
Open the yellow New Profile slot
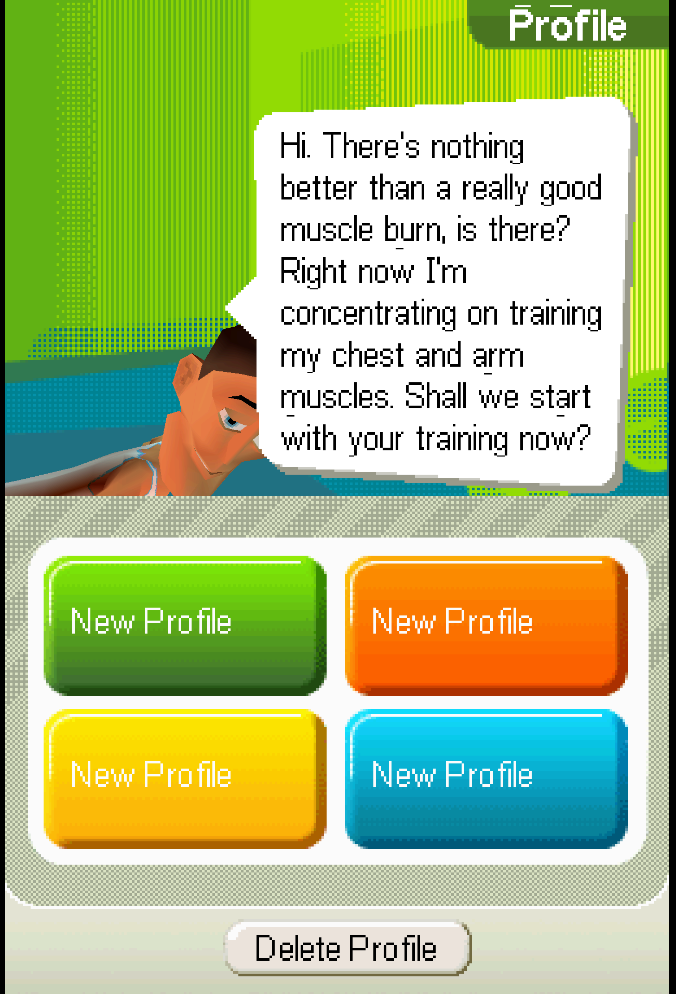185,778
